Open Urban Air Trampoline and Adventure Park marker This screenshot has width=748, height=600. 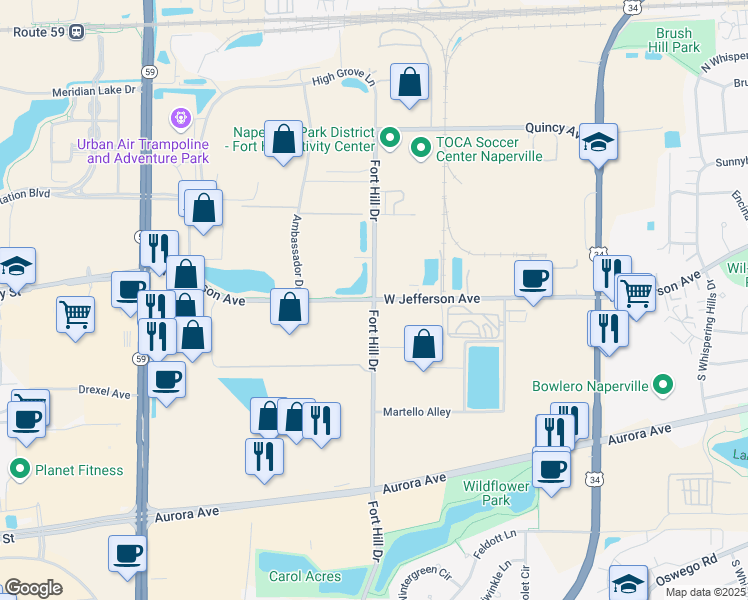click(x=181, y=118)
